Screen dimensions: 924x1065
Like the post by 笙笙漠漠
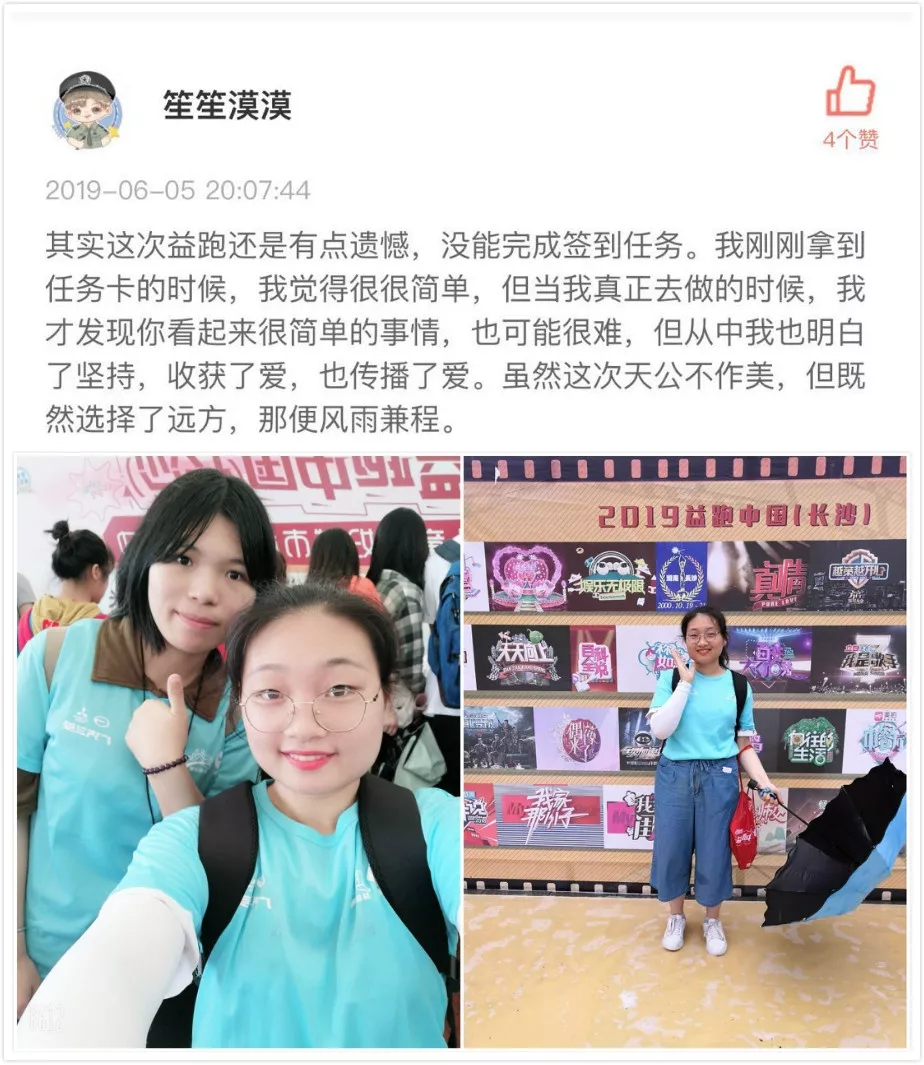coord(850,93)
